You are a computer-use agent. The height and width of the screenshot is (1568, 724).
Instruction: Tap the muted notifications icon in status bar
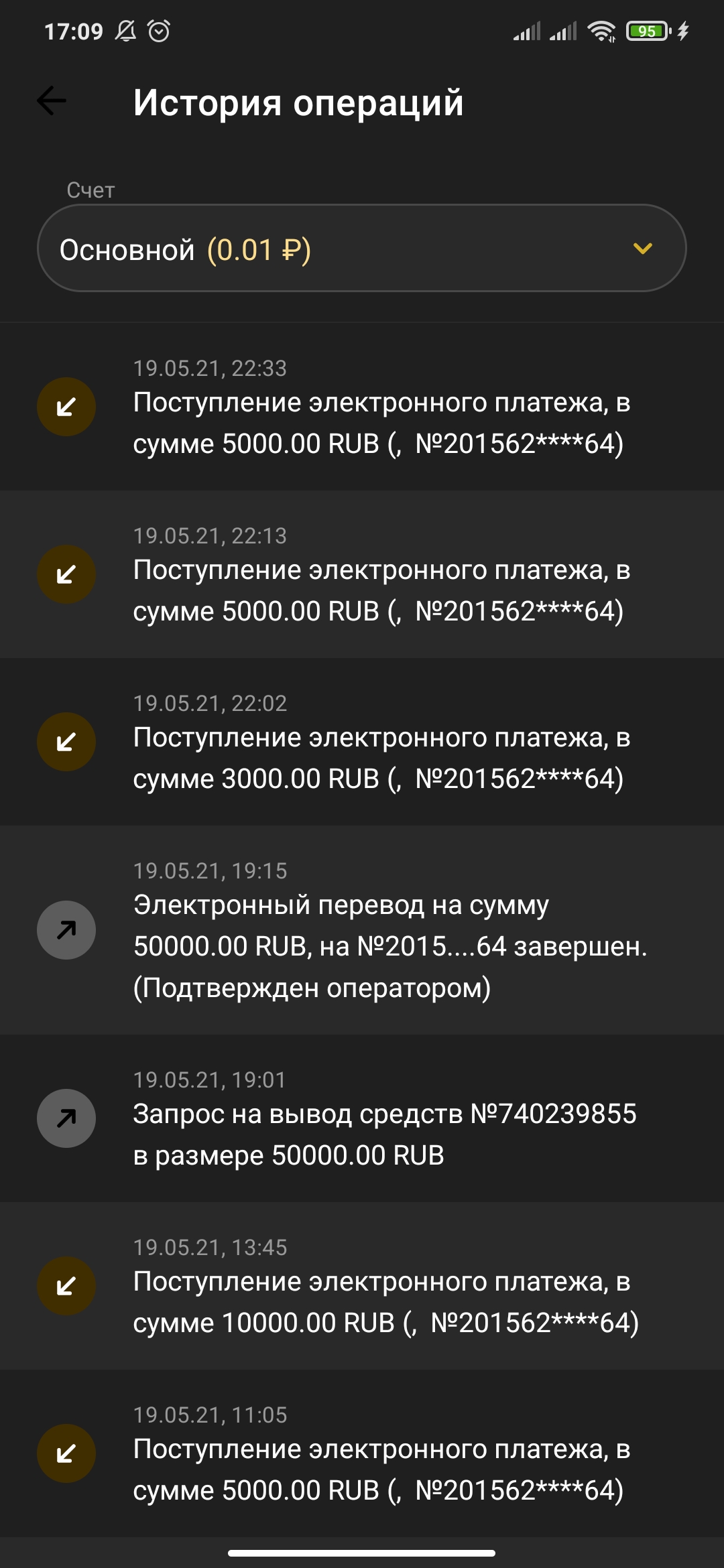tap(125, 29)
